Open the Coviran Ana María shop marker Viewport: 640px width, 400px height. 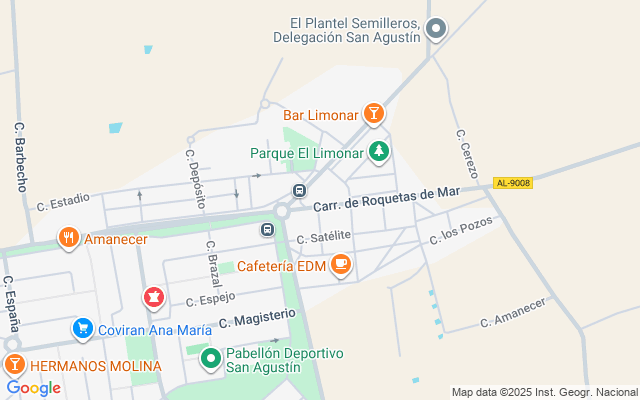82,329
